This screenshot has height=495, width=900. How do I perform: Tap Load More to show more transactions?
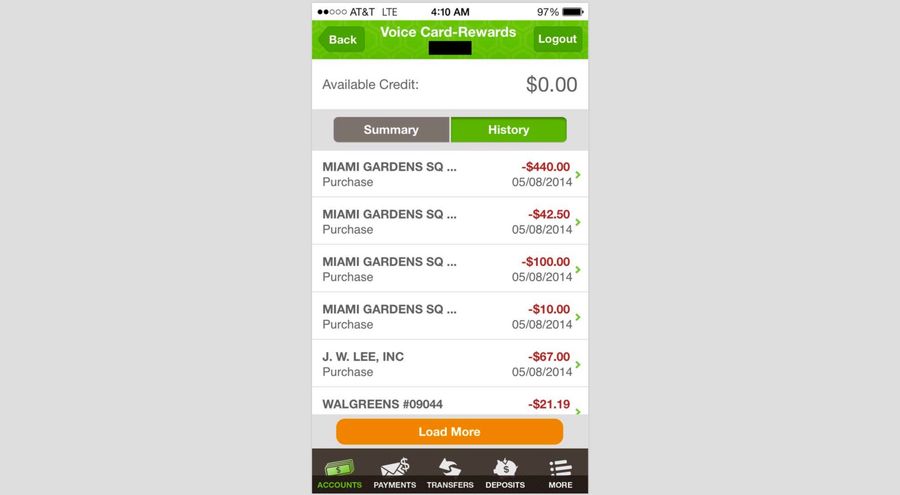pyautogui.click(x=449, y=432)
